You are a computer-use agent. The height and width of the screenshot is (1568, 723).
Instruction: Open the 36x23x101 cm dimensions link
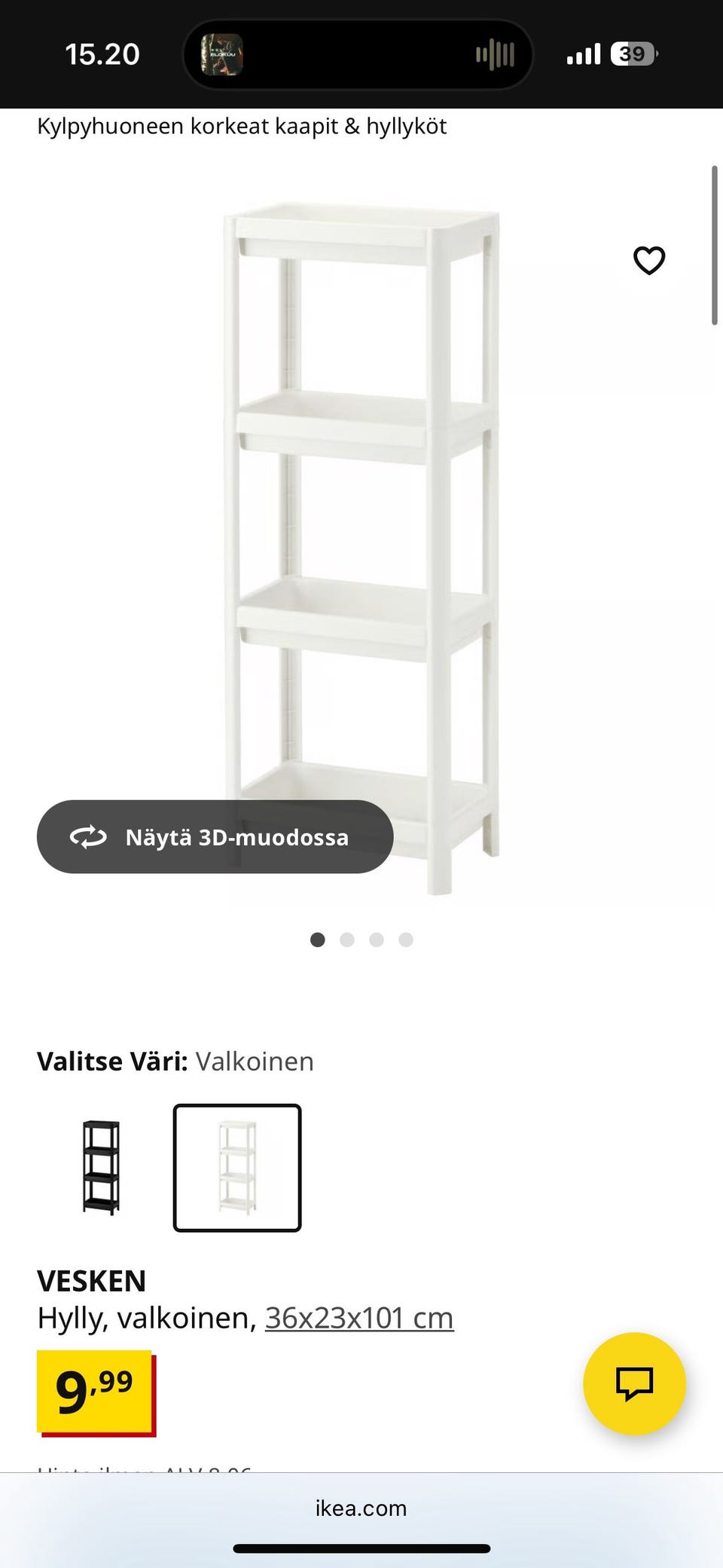click(359, 1316)
